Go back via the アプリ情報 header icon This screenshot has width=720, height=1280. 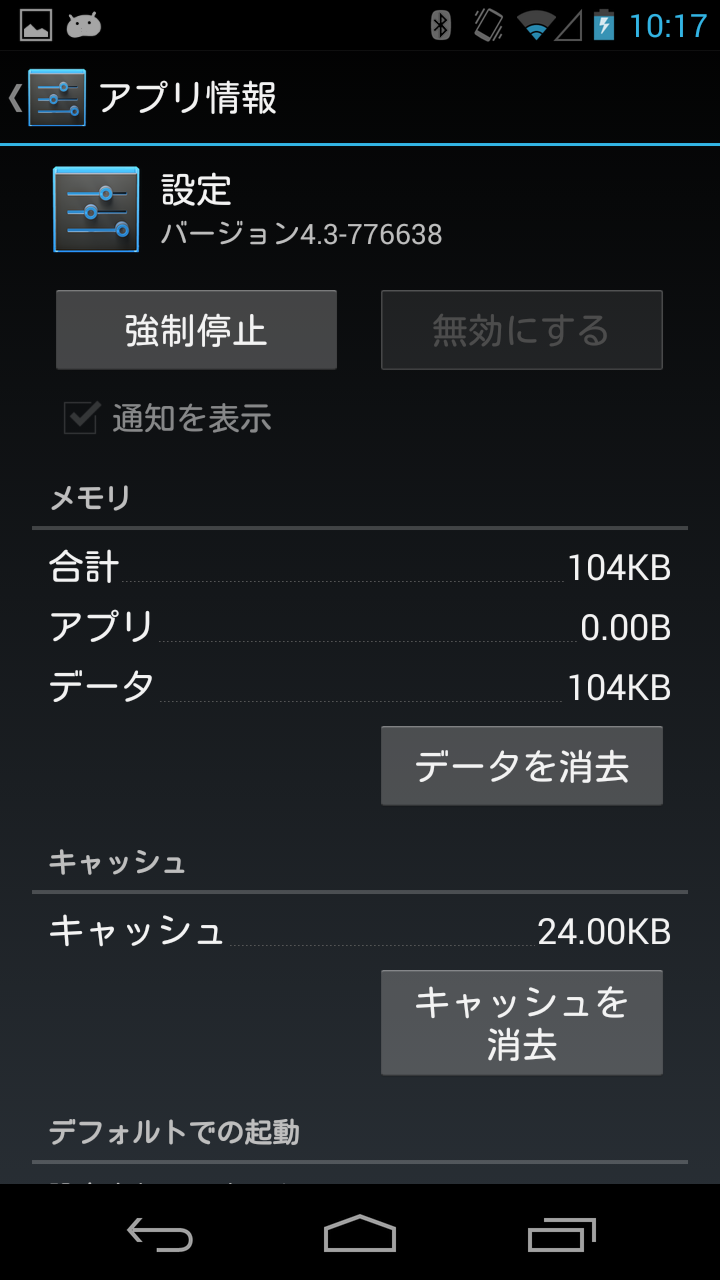click(x=48, y=98)
